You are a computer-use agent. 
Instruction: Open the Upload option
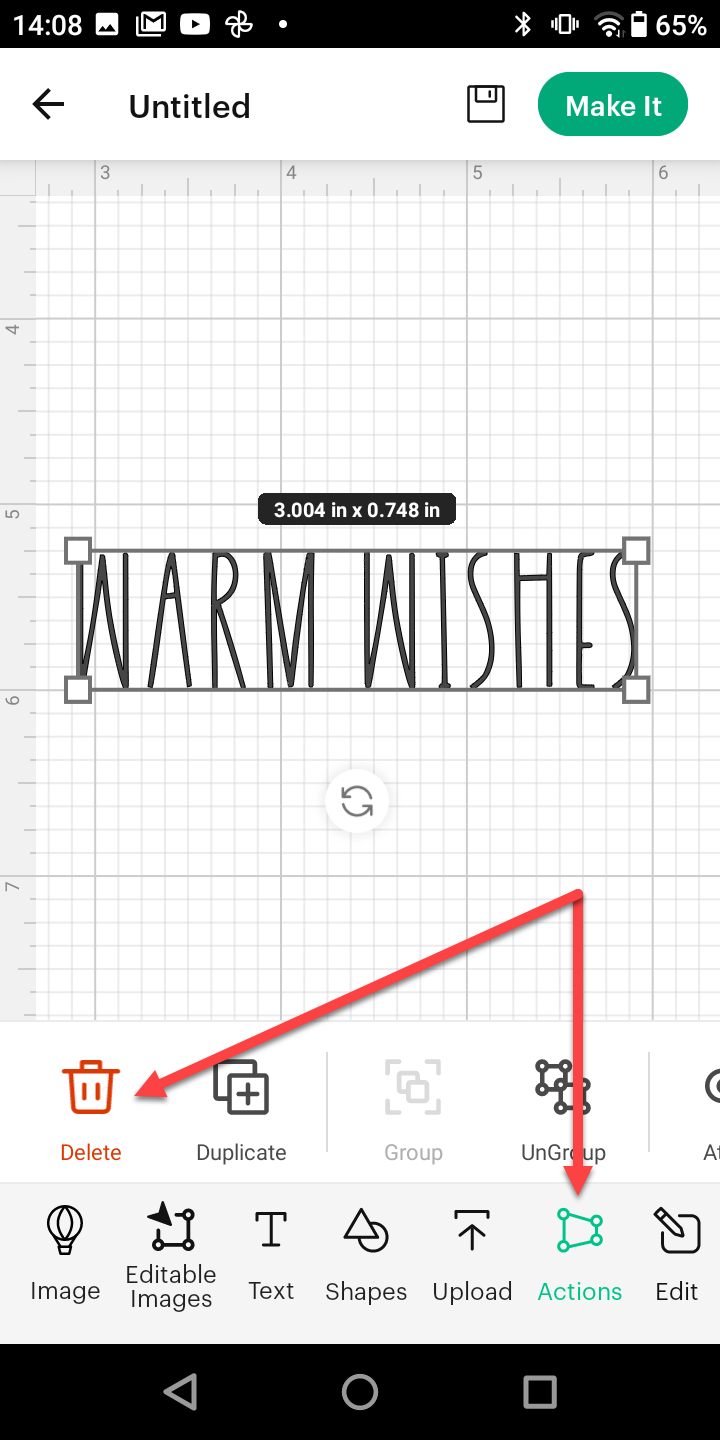(472, 1255)
